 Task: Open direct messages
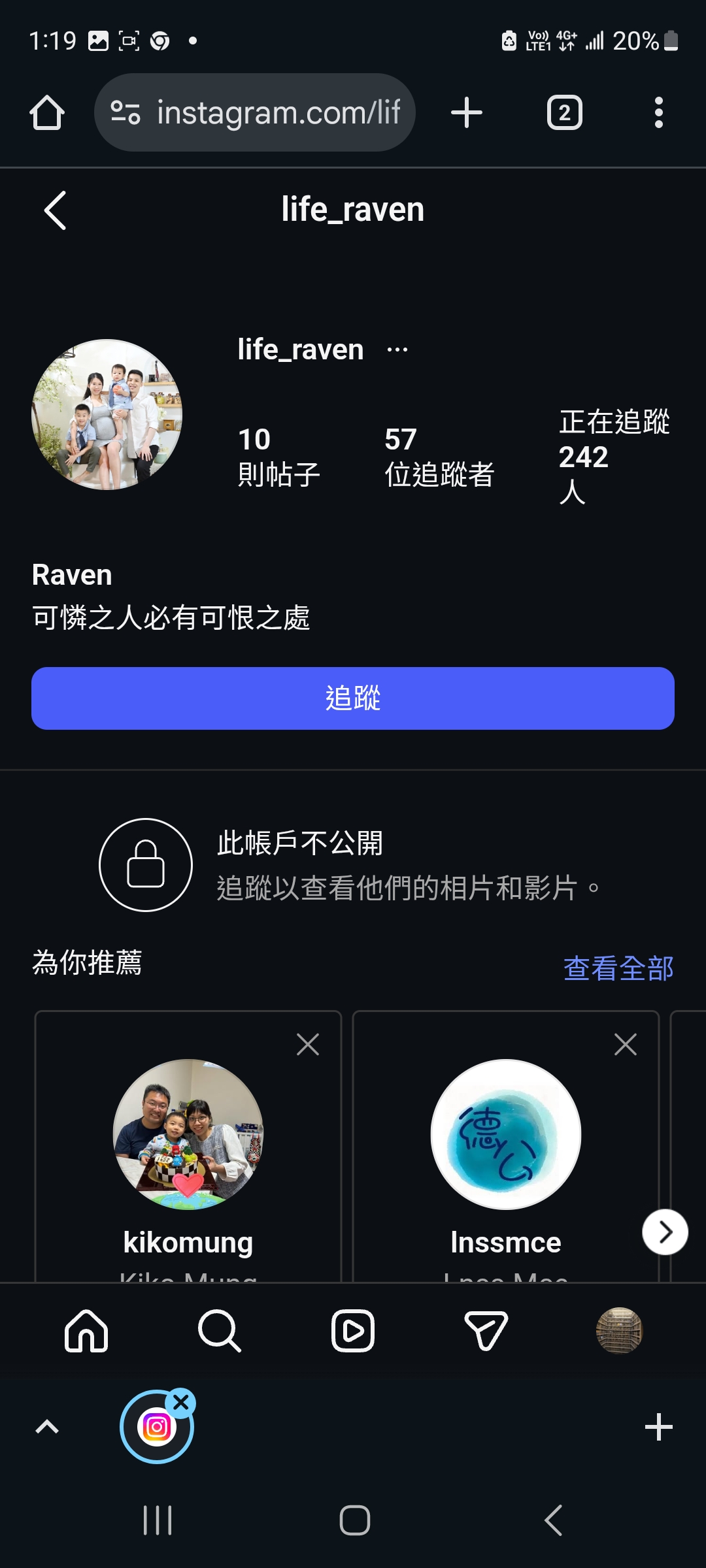pyautogui.click(x=486, y=1330)
